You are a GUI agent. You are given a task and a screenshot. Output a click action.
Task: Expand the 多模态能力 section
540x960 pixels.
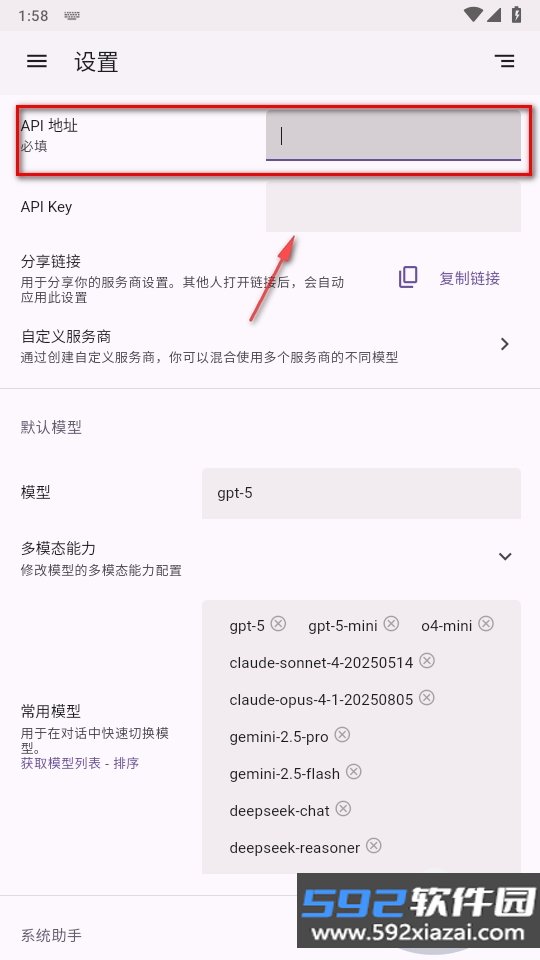pyautogui.click(x=270, y=558)
